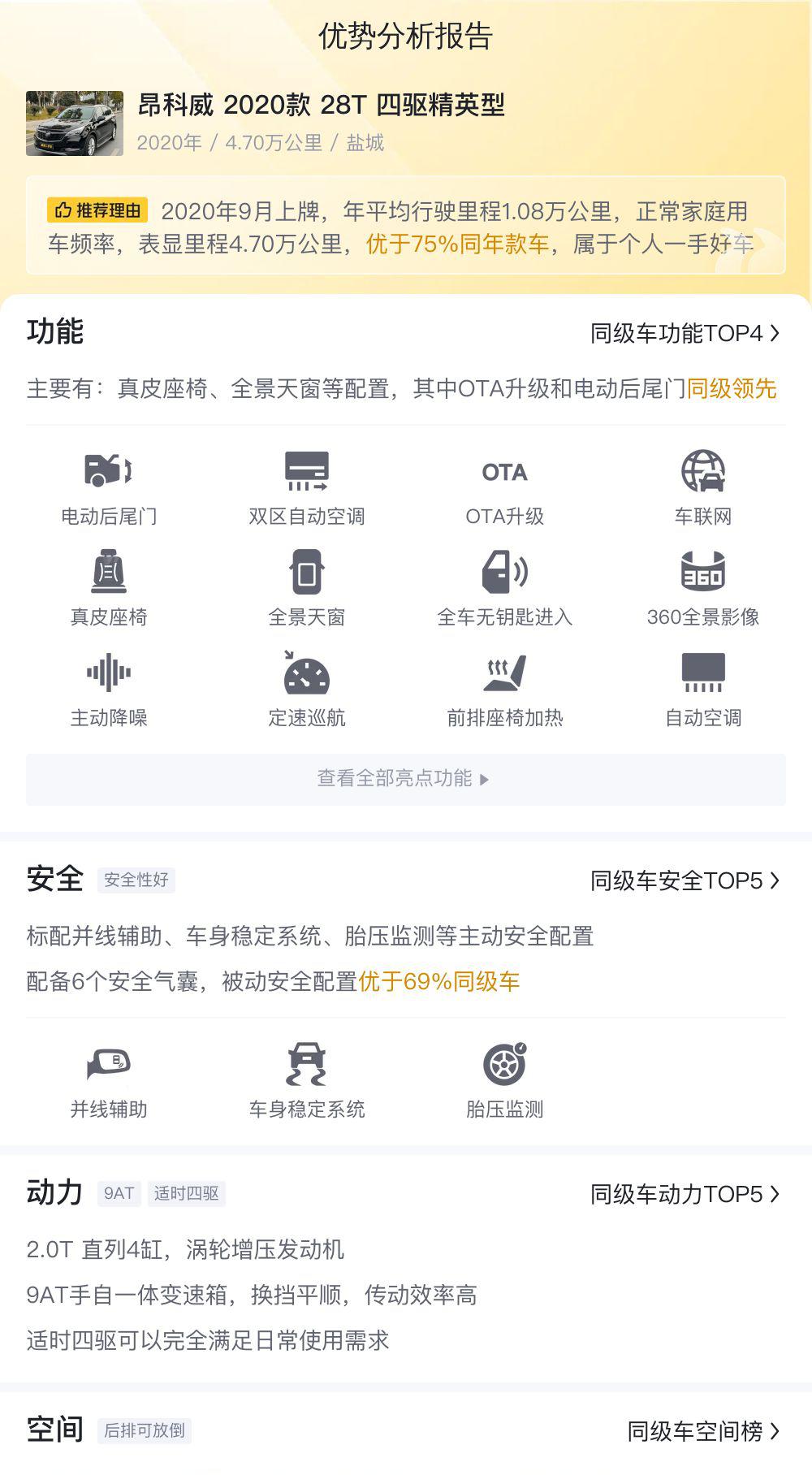Open the 同级车动力TOP5 ranking link

[x=685, y=1194]
